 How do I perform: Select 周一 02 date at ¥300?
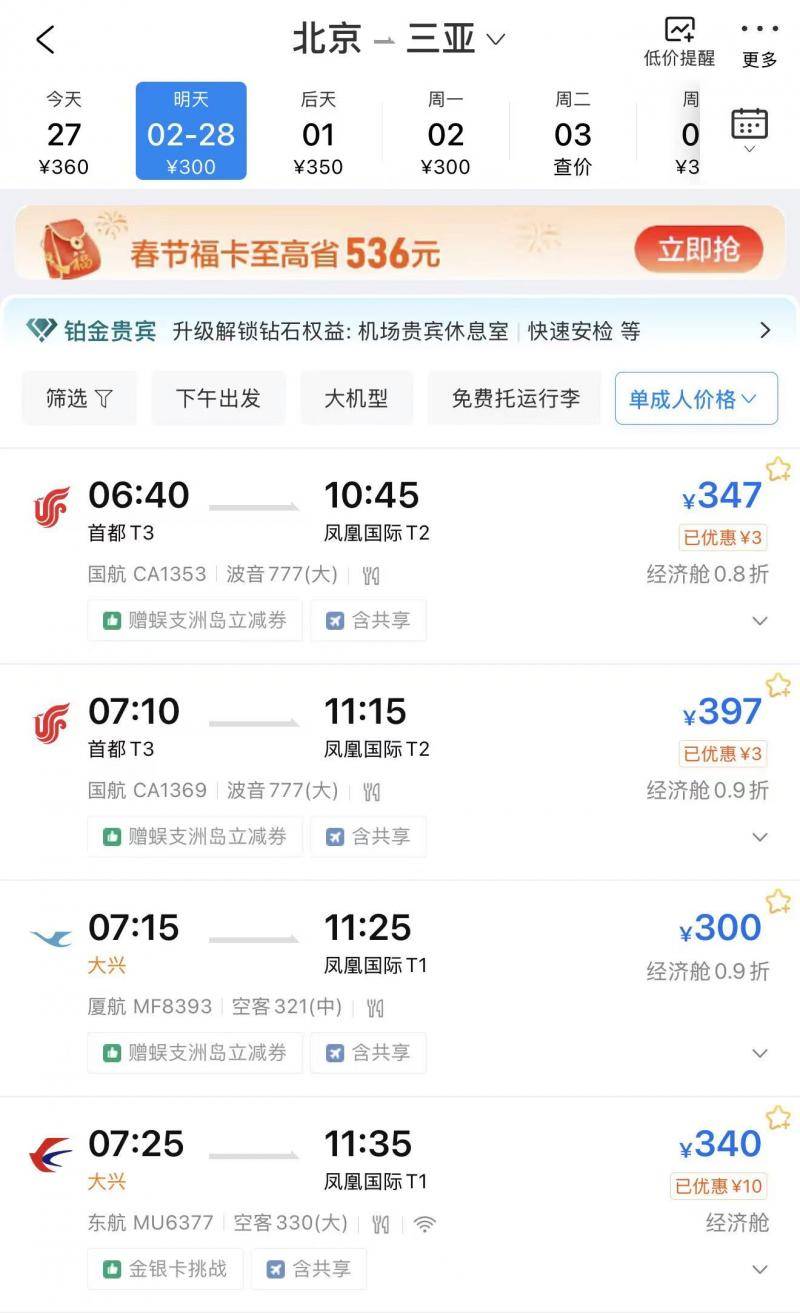[x=445, y=132]
